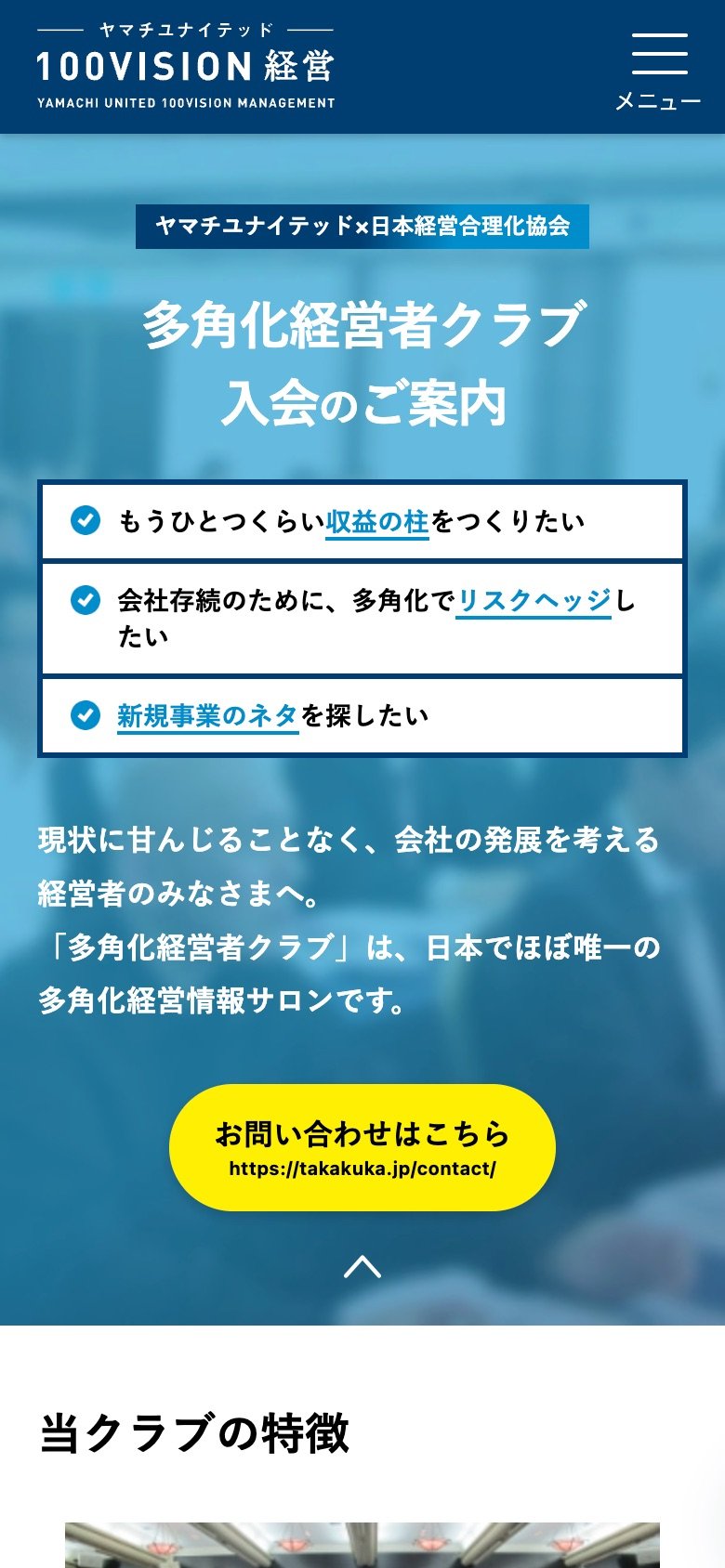The image size is (725, 1568).
Task: Open the メニュー hamburger menu
Action: tap(658, 70)
